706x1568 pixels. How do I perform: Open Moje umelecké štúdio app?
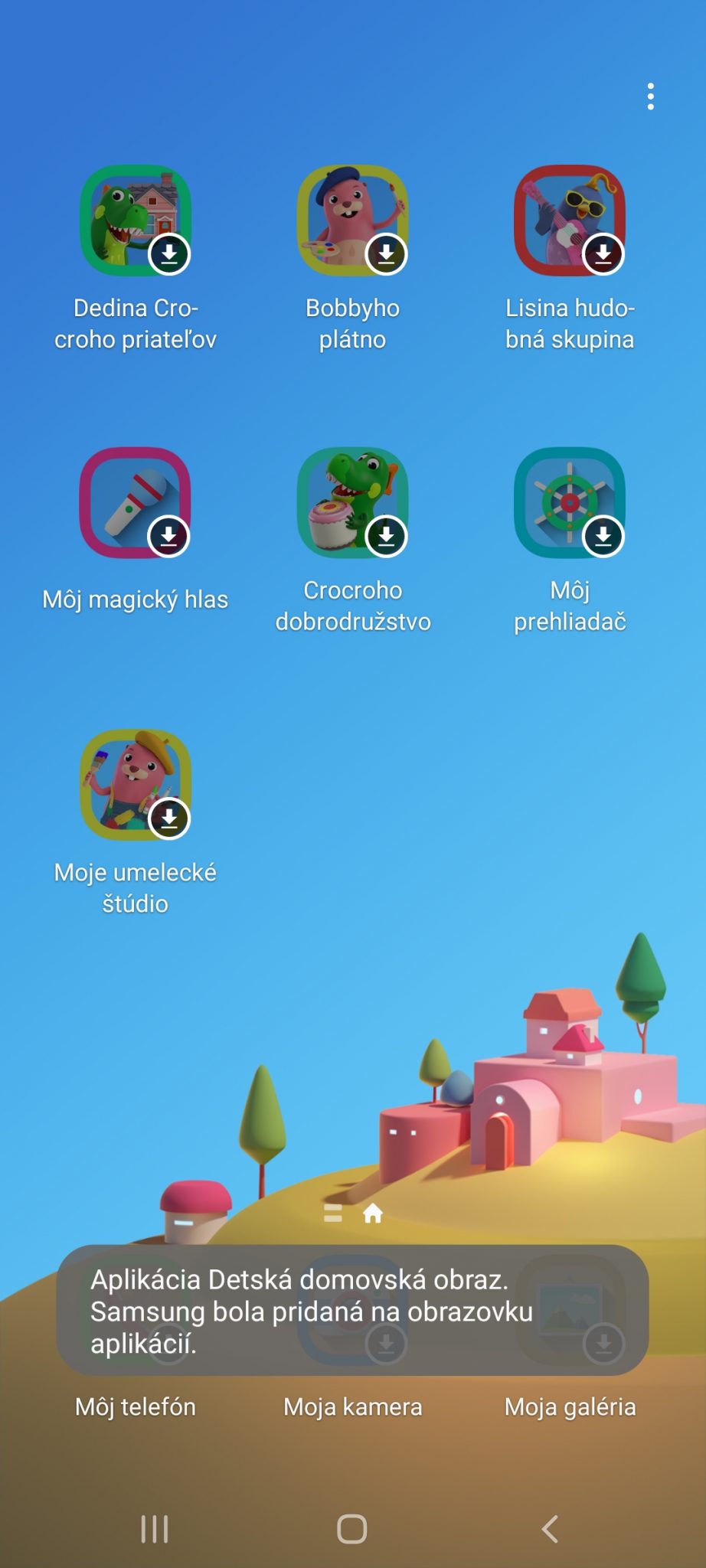(x=136, y=785)
